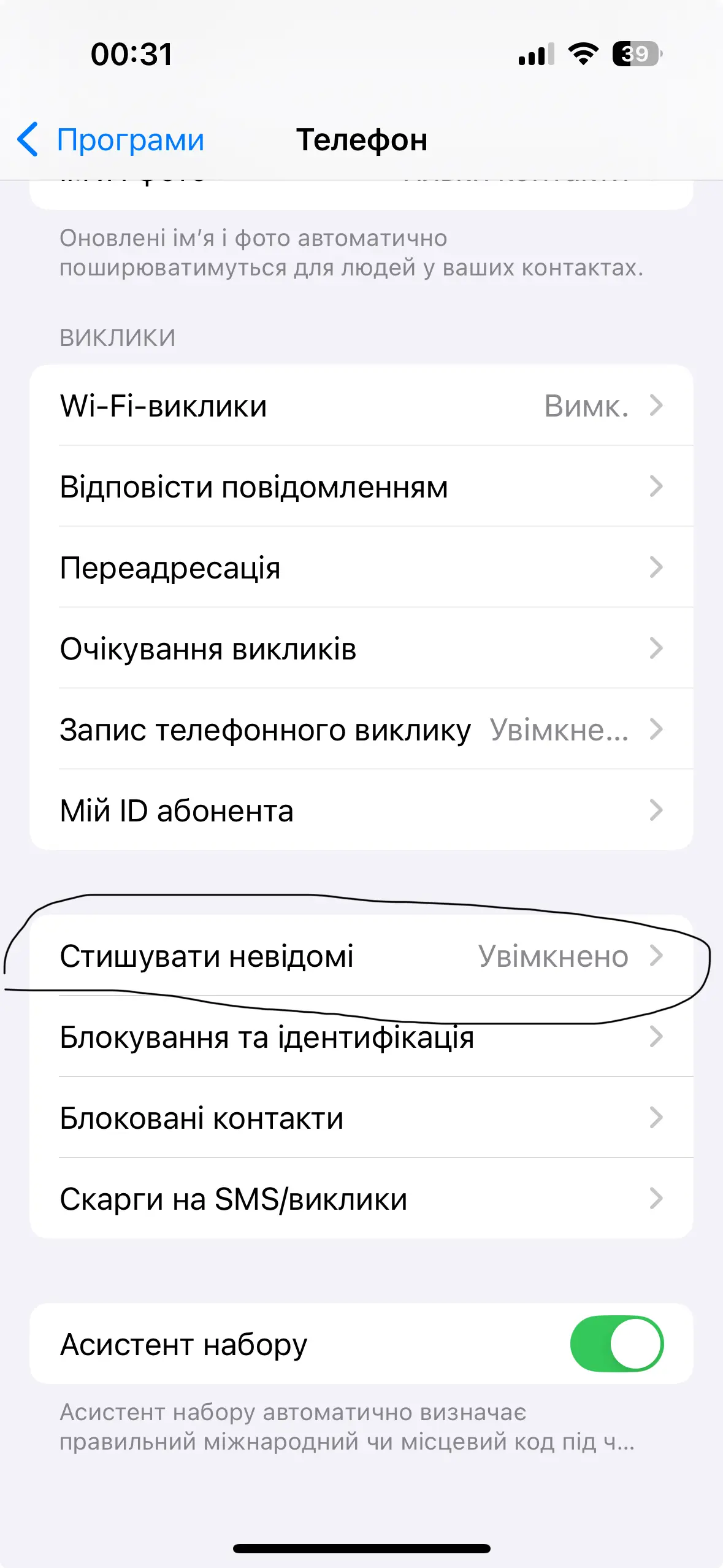
Task: Open Скарги на SMS/виклики
Action: coord(361,1199)
